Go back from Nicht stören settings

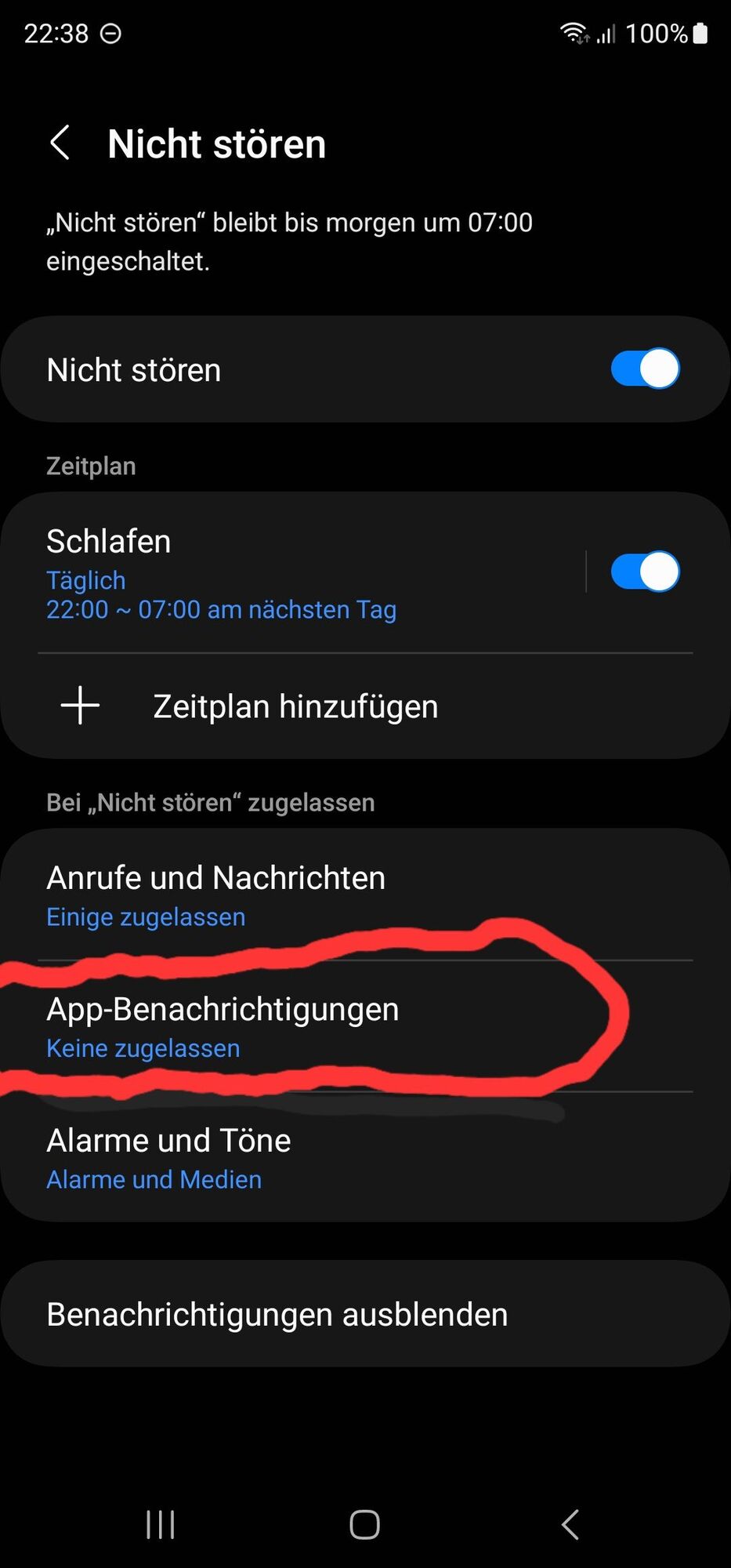point(60,143)
